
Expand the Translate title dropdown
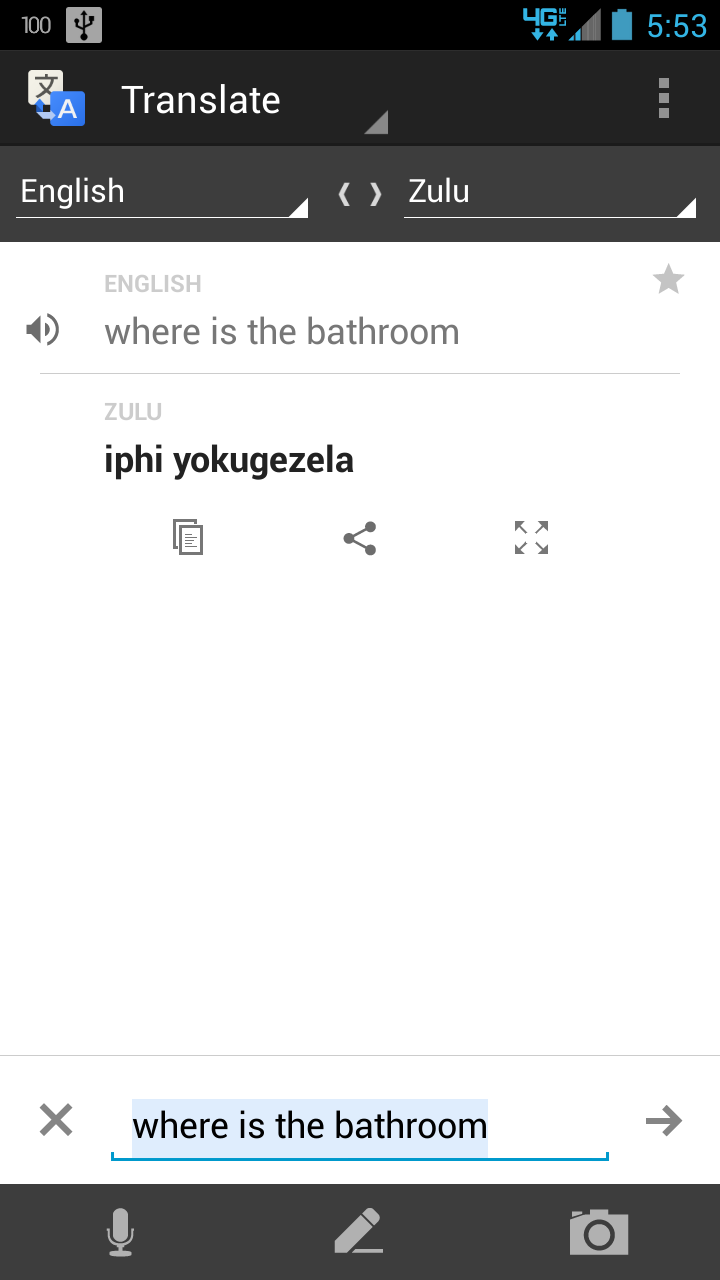pos(375,122)
